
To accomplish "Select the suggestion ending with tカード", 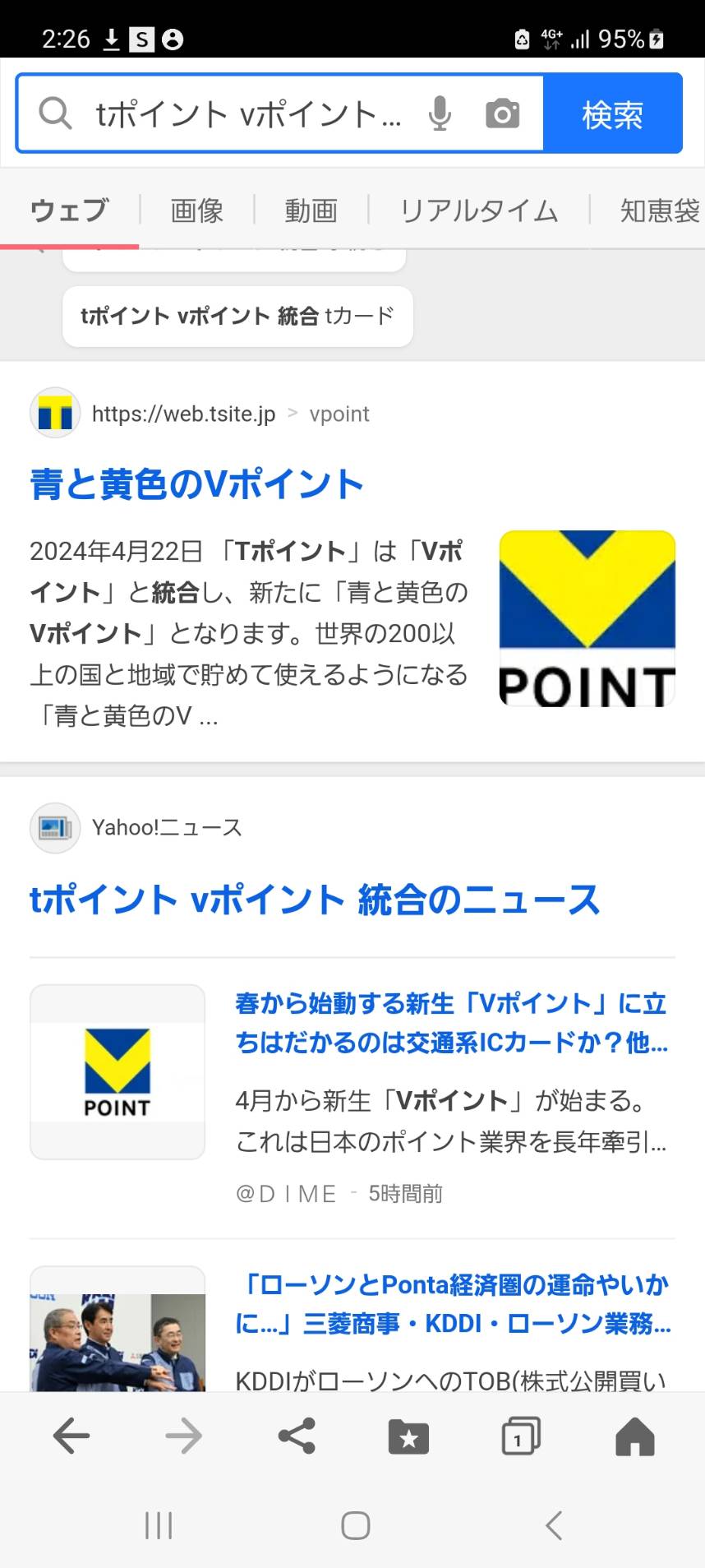I will point(237,317).
